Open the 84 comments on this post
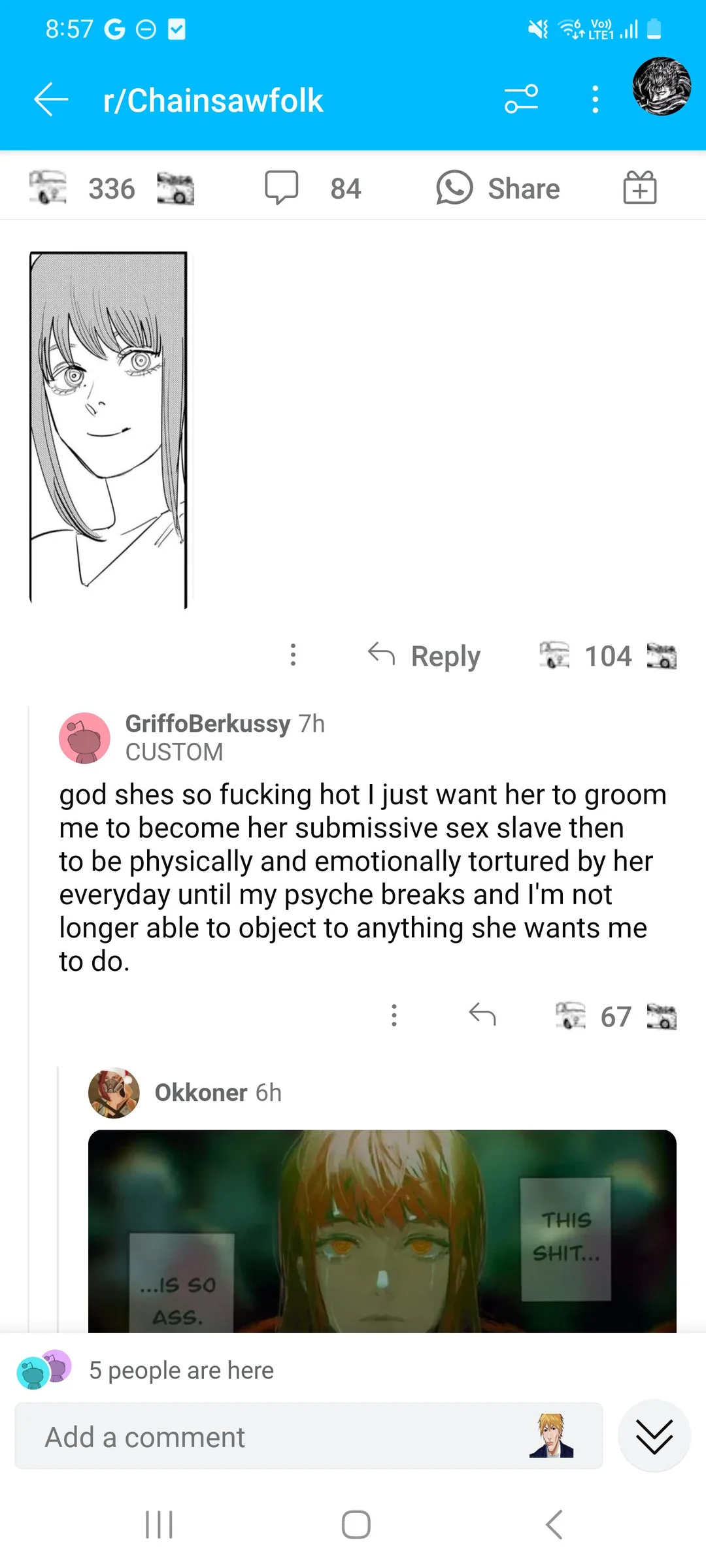This screenshot has height=1568, width=706. point(312,188)
